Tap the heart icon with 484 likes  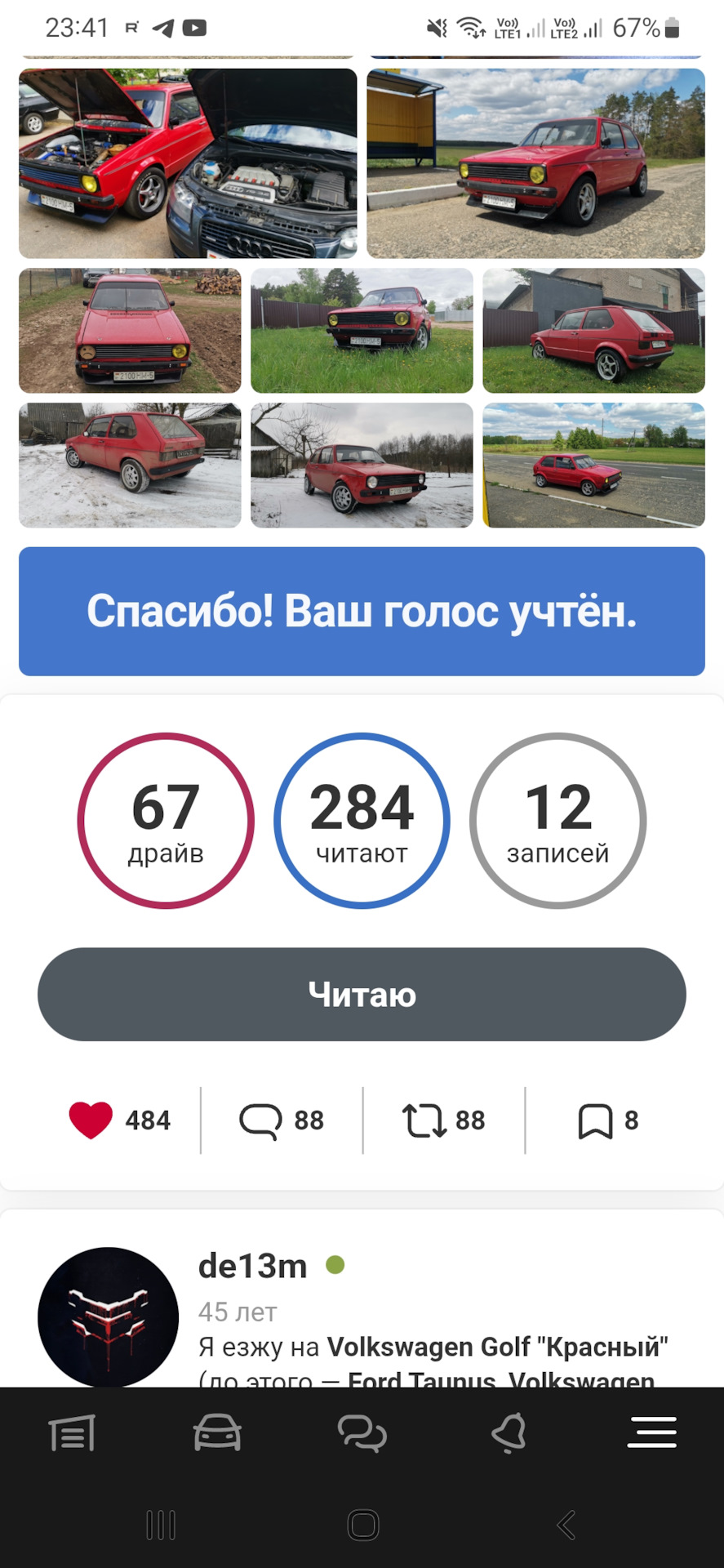point(91,1120)
